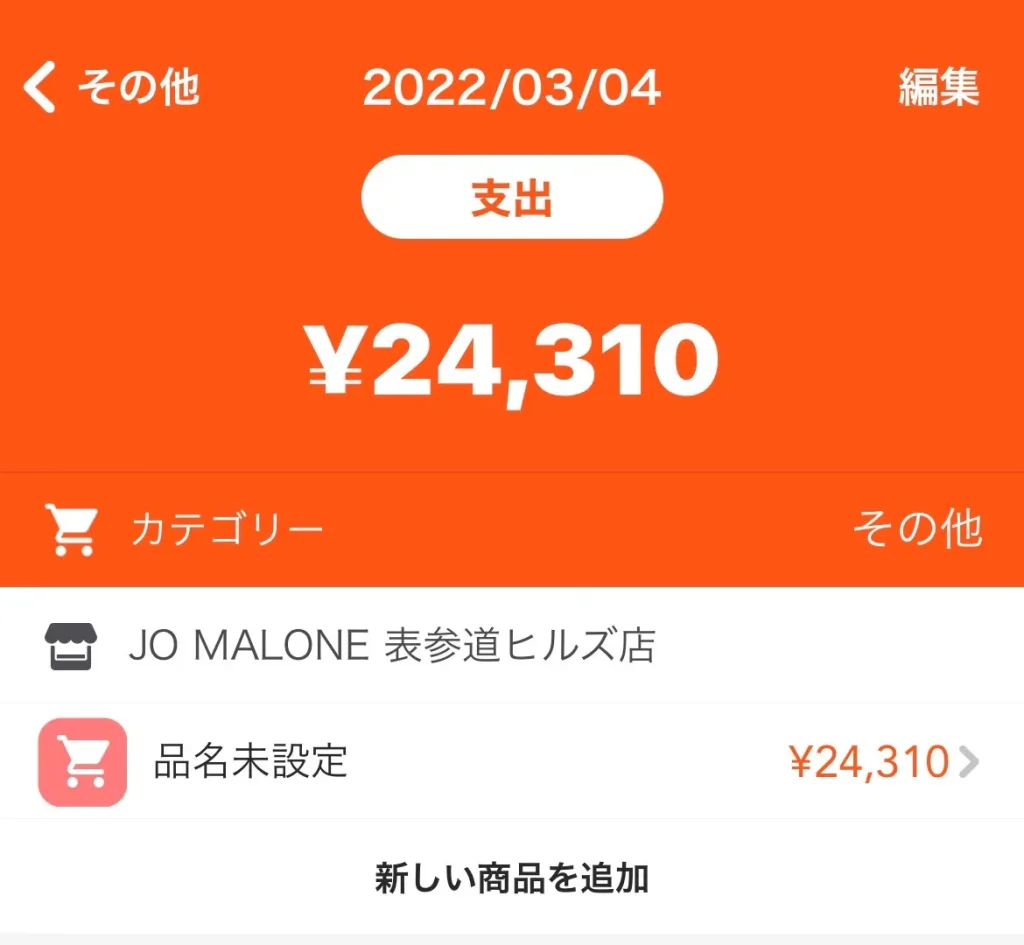Tap the 支出 type pill
The height and width of the screenshot is (945, 1024).
(x=512, y=198)
